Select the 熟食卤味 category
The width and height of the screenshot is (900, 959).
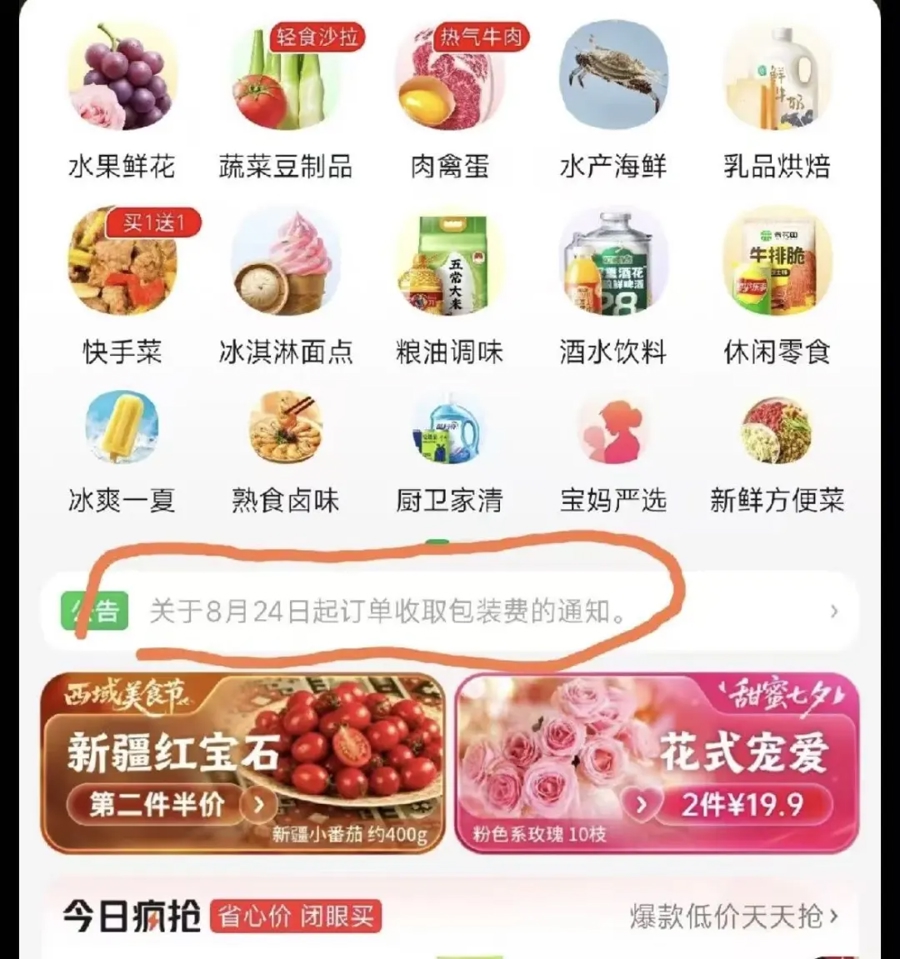286,453
